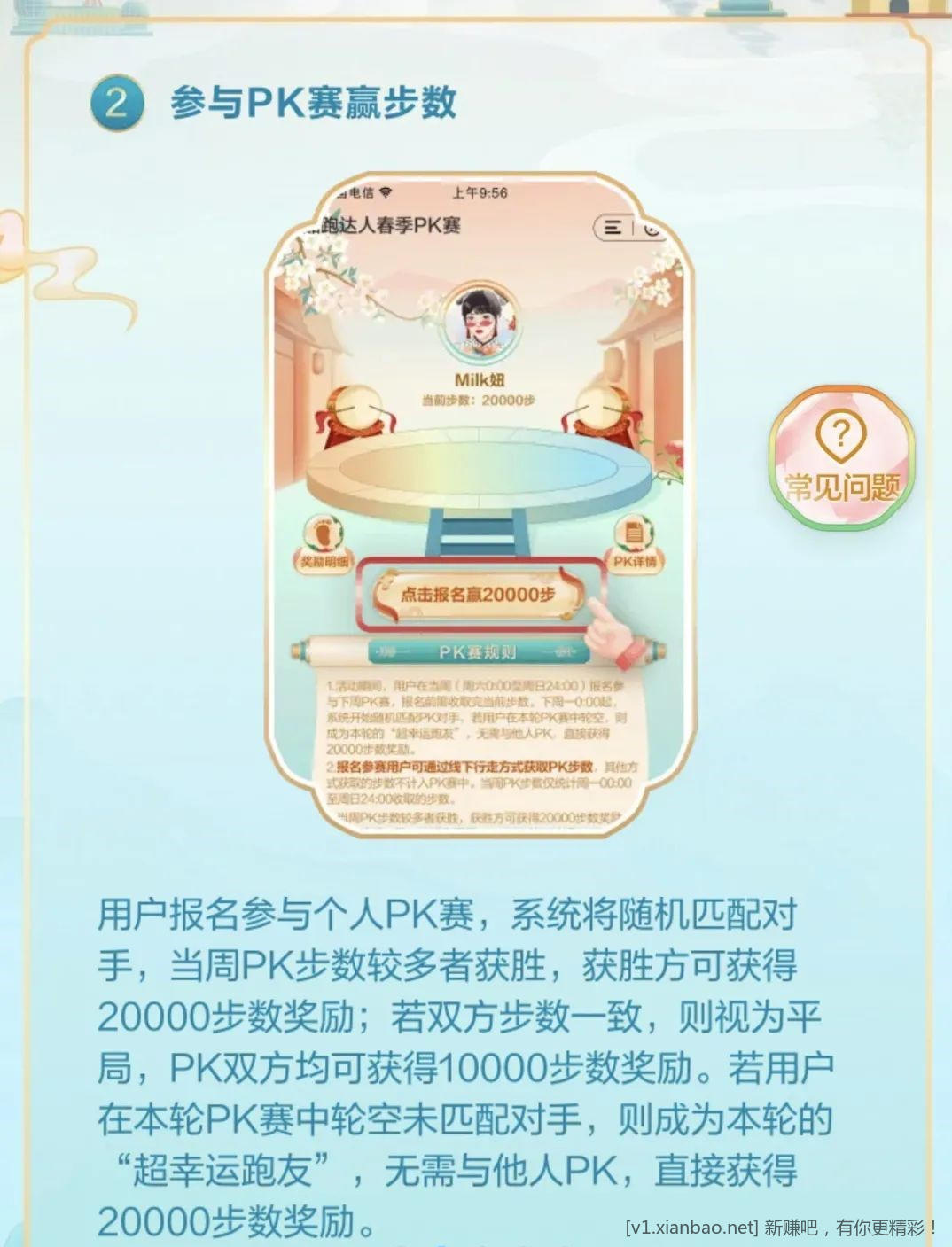Open the 常见问题 floating help button
Viewport: 952px width, 1247px height.
840,458
